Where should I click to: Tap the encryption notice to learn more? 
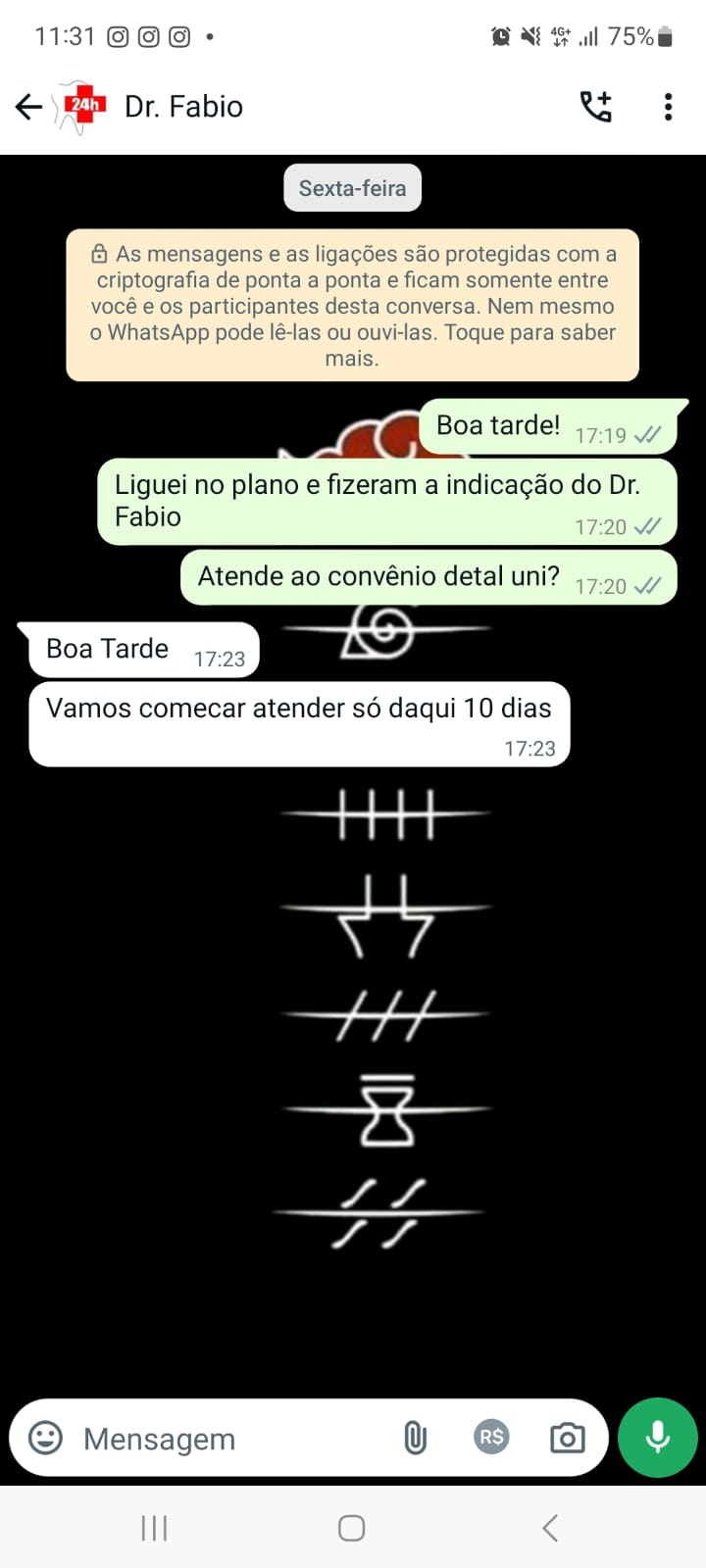coord(352,306)
